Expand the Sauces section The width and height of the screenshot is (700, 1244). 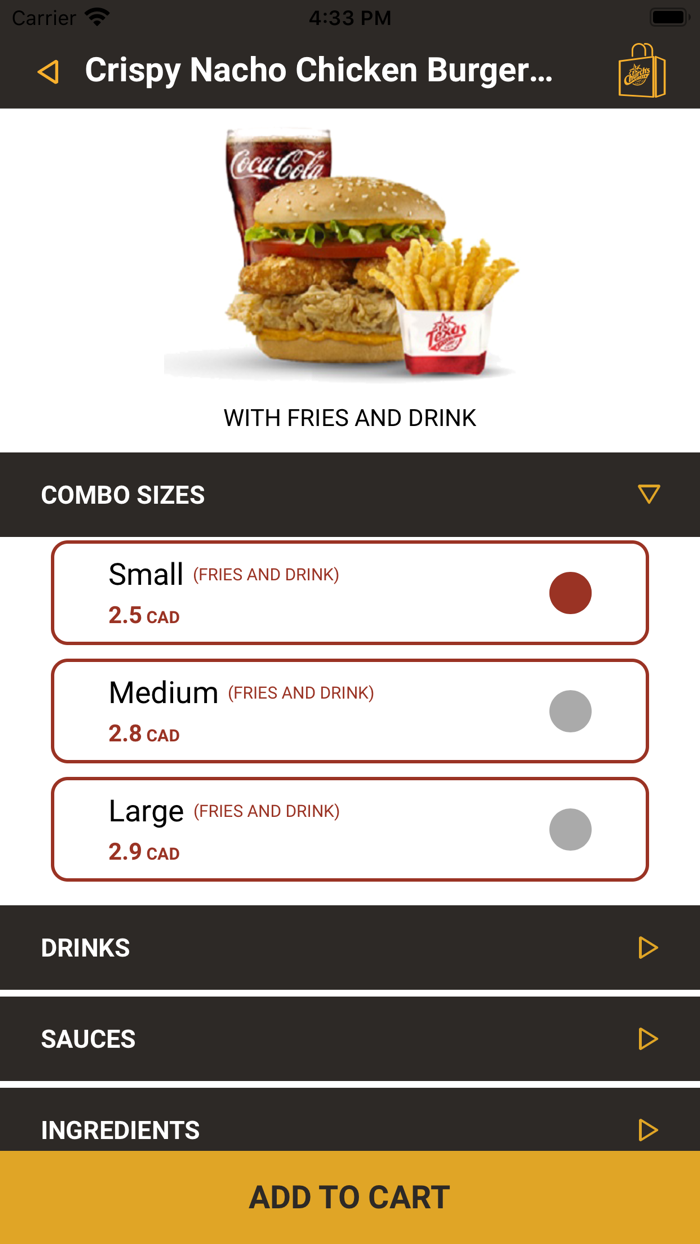click(648, 1039)
